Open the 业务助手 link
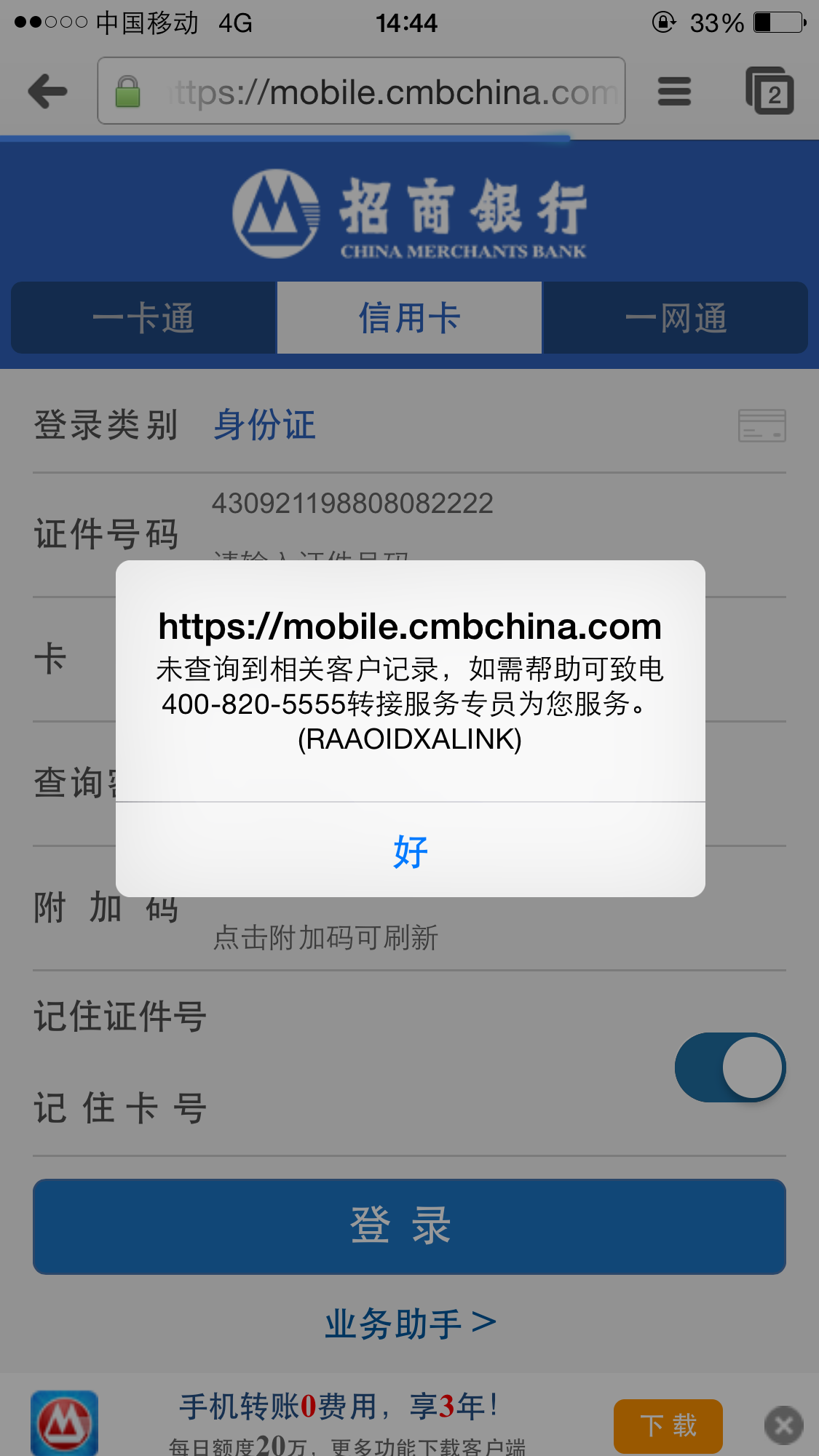Viewport: 819px width, 1456px height. (x=410, y=1324)
